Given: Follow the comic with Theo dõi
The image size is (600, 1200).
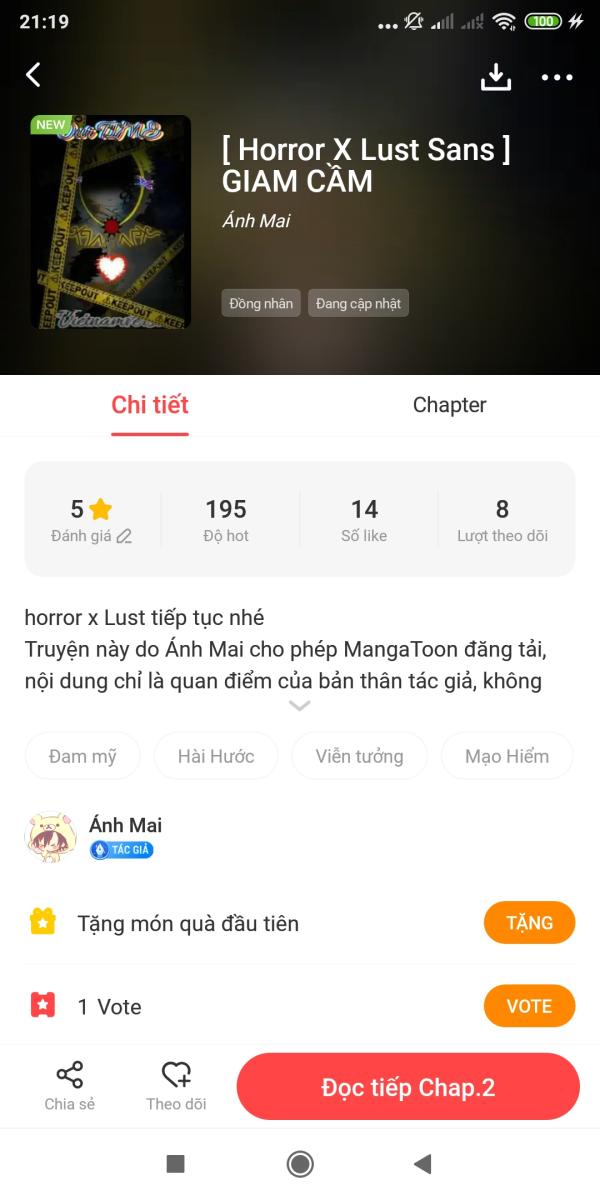Looking at the screenshot, I should [176, 1086].
